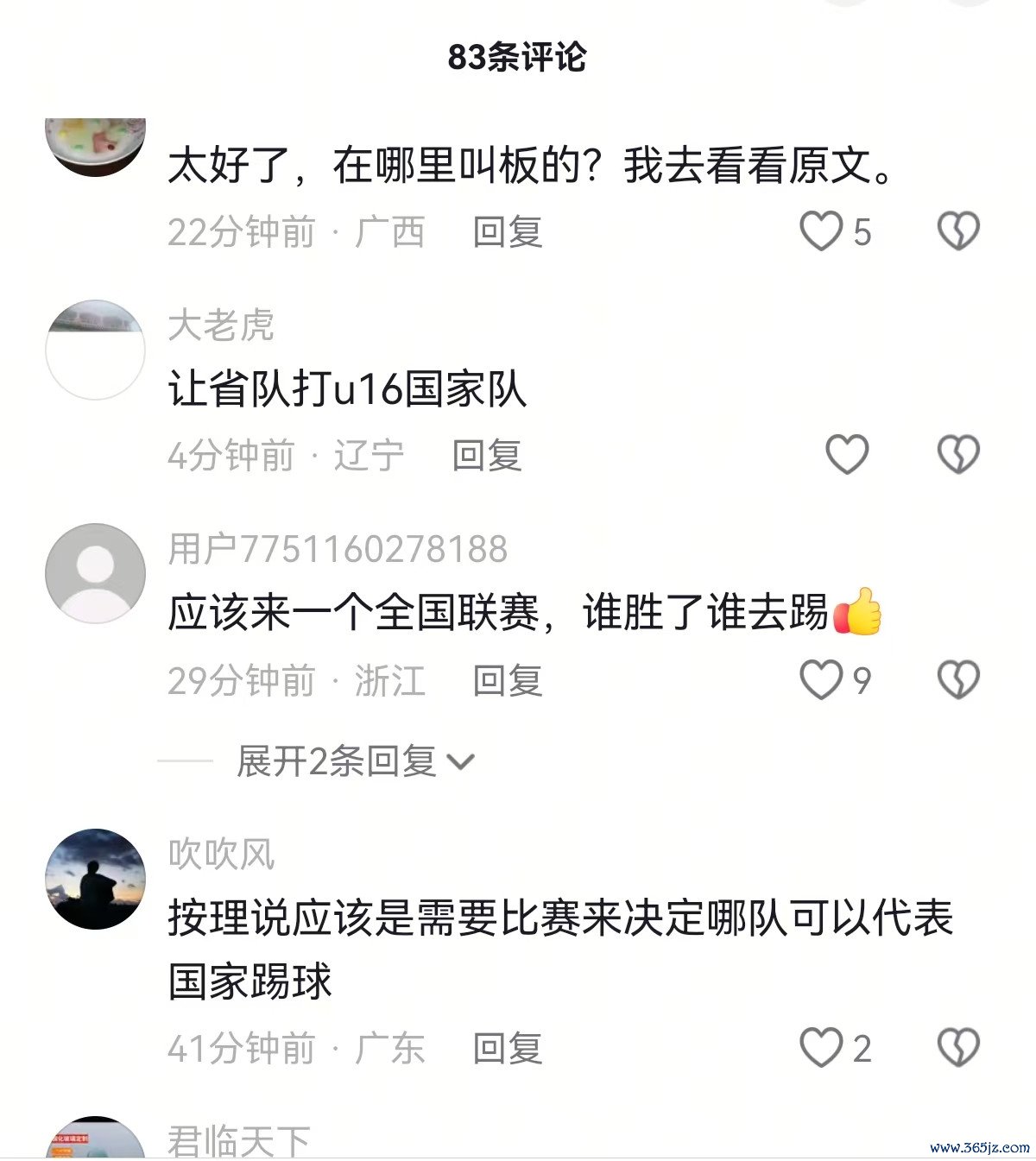Dislike the comment from 广西
This screenshot has width=1036, height=1161.
point(958,231)
